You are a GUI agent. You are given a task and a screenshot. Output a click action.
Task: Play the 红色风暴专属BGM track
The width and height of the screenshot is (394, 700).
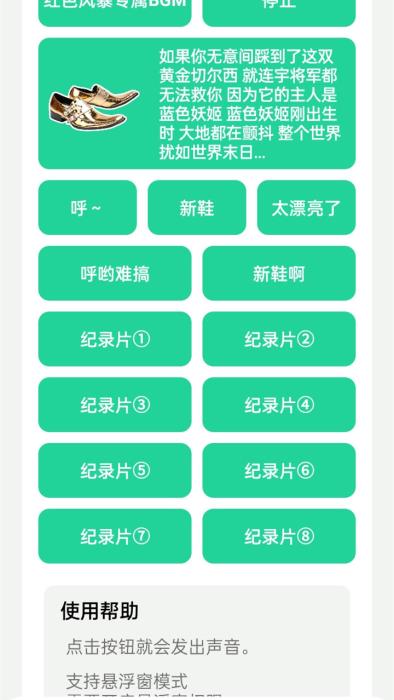coord(115,11)
